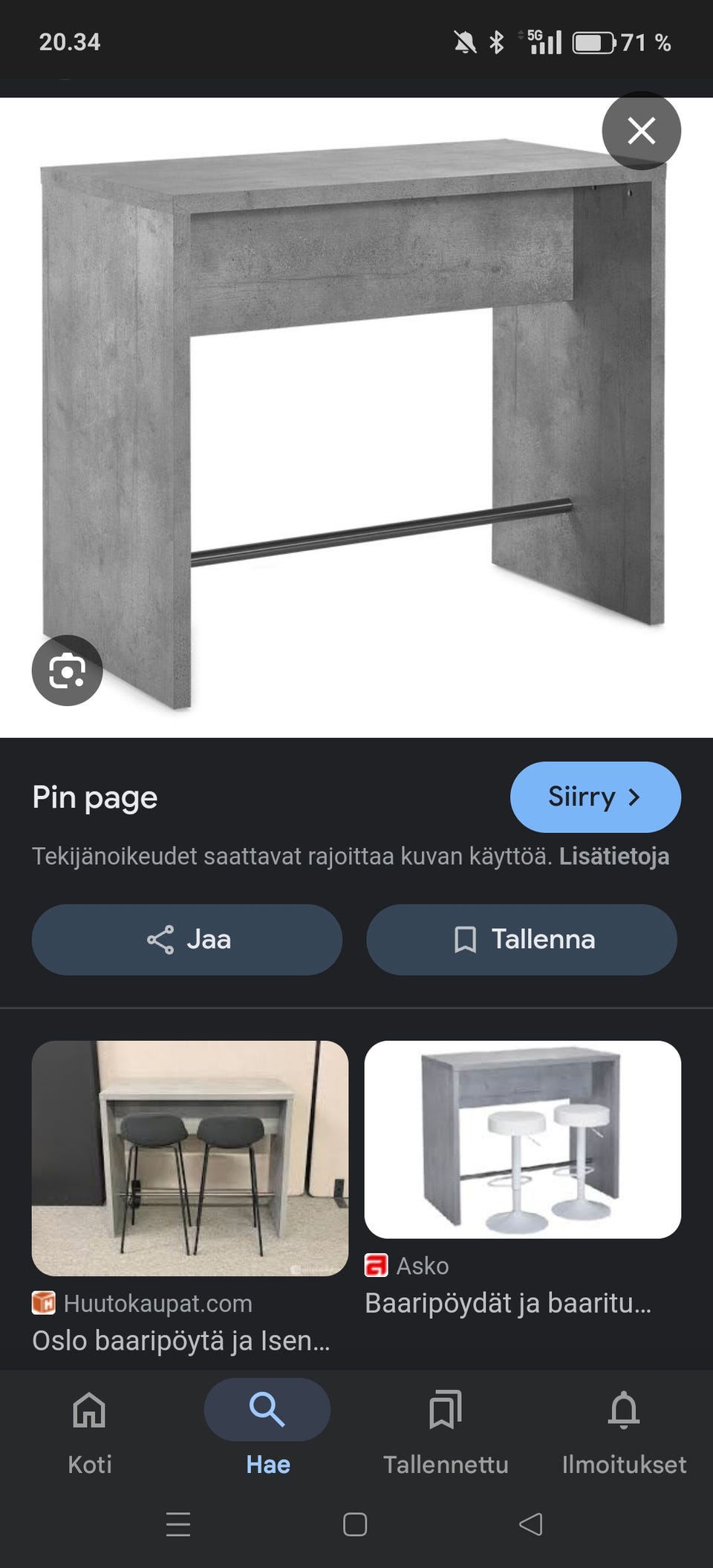This screenshot has width=713, height=1568.
Task: Expand the Siirry navigation with its arrow
Action: (635, 797)
